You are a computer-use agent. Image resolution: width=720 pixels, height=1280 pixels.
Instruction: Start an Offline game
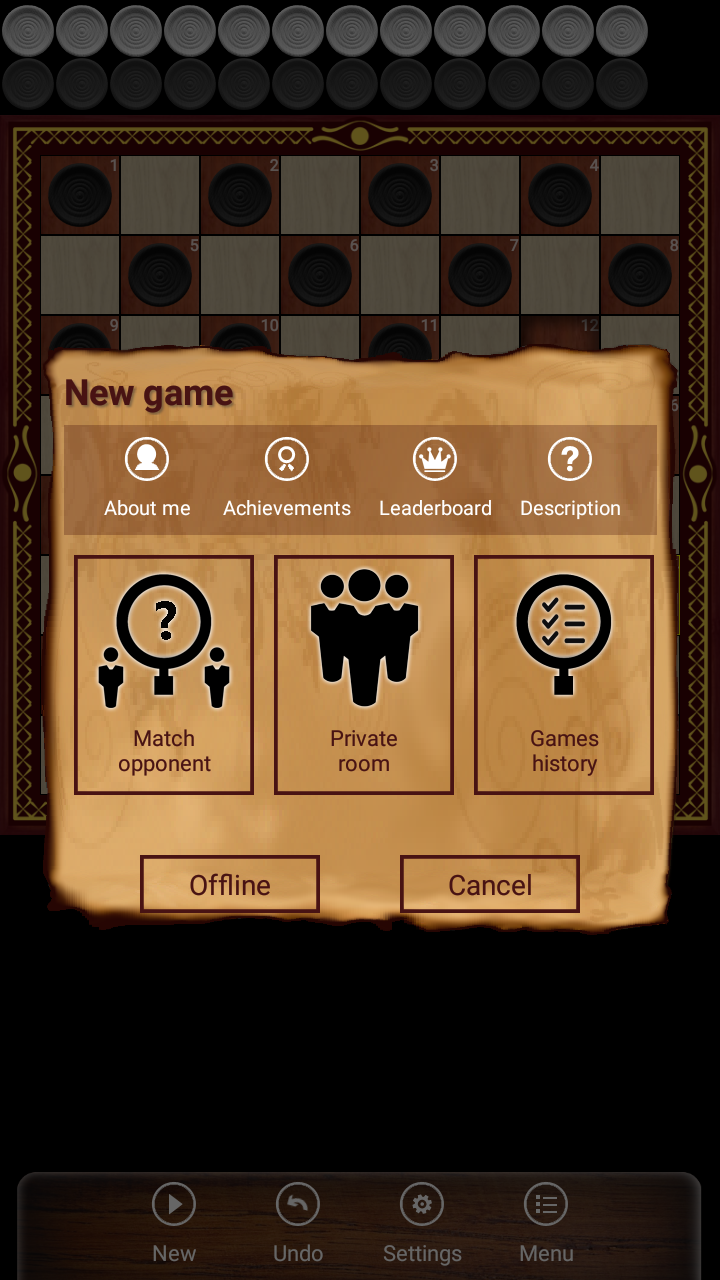[x=230, y=884]
